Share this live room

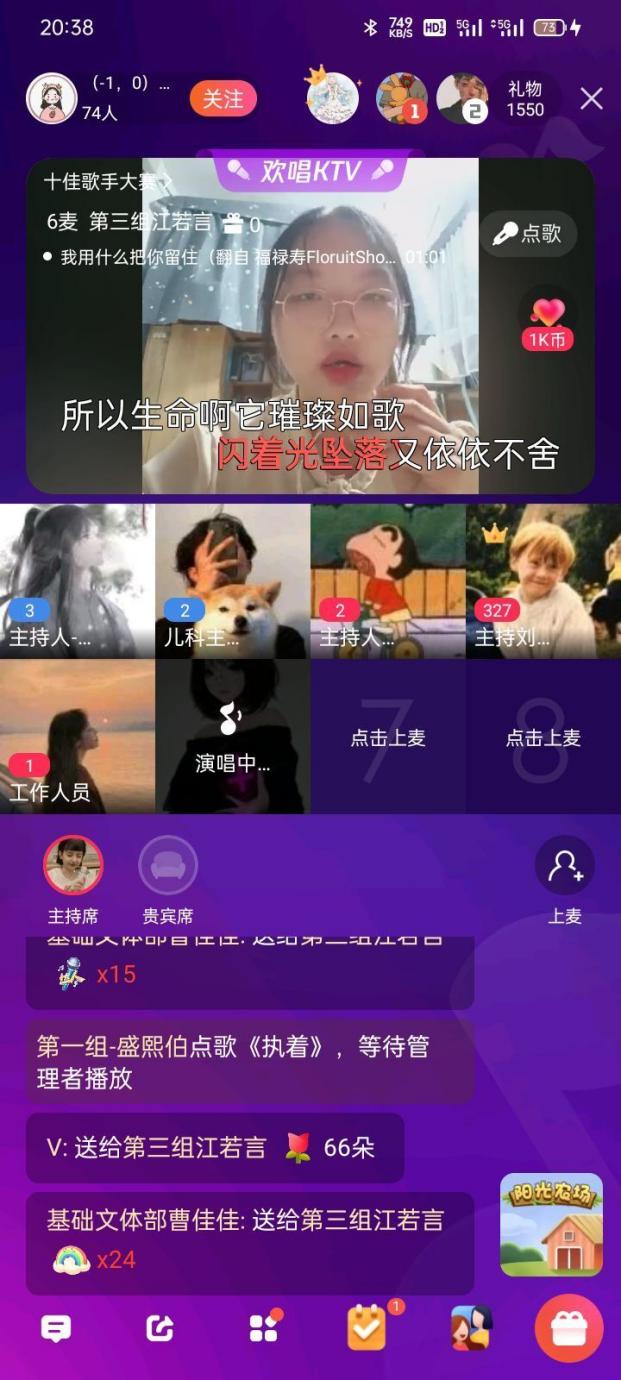click(160, 1328)
